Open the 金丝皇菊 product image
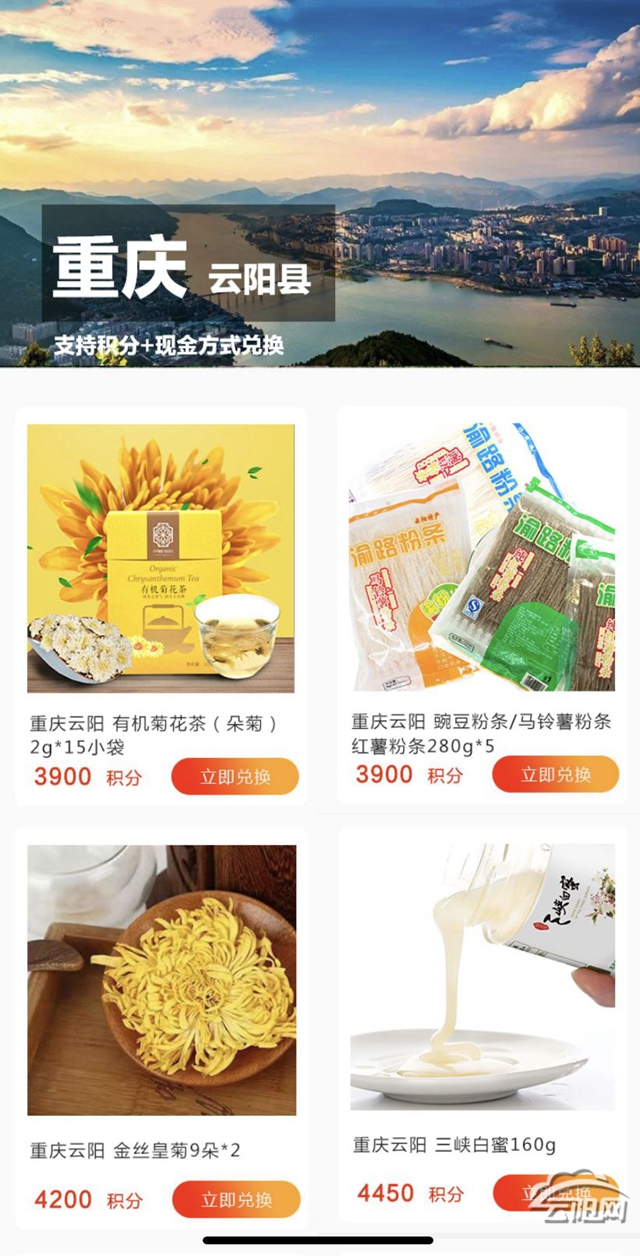Screen dimensions: 640x1256 click(161, 980)
